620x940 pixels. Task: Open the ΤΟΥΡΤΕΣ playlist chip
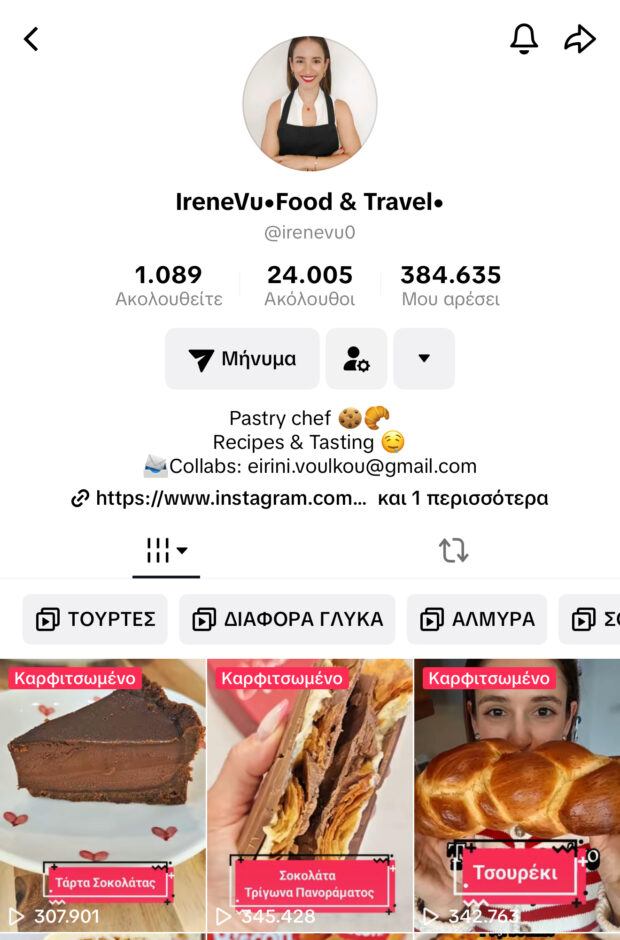(95, 619)
